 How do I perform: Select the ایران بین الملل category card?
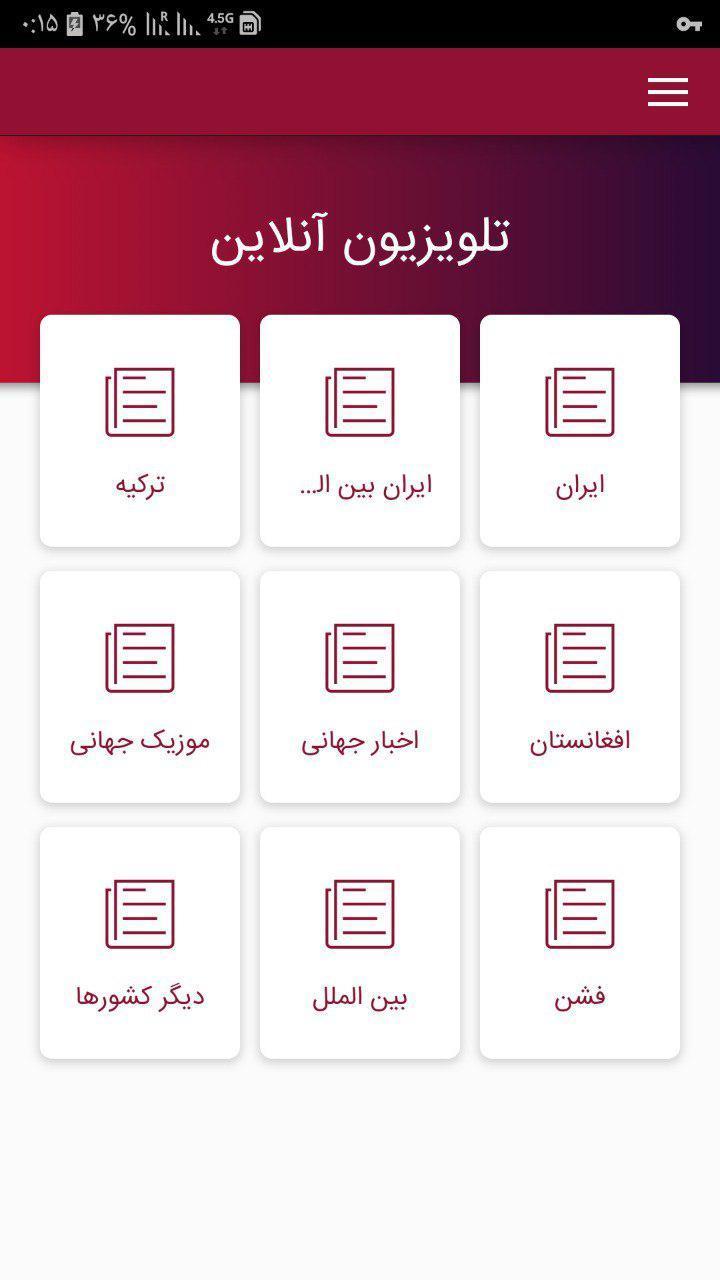[x=360, y=431]
